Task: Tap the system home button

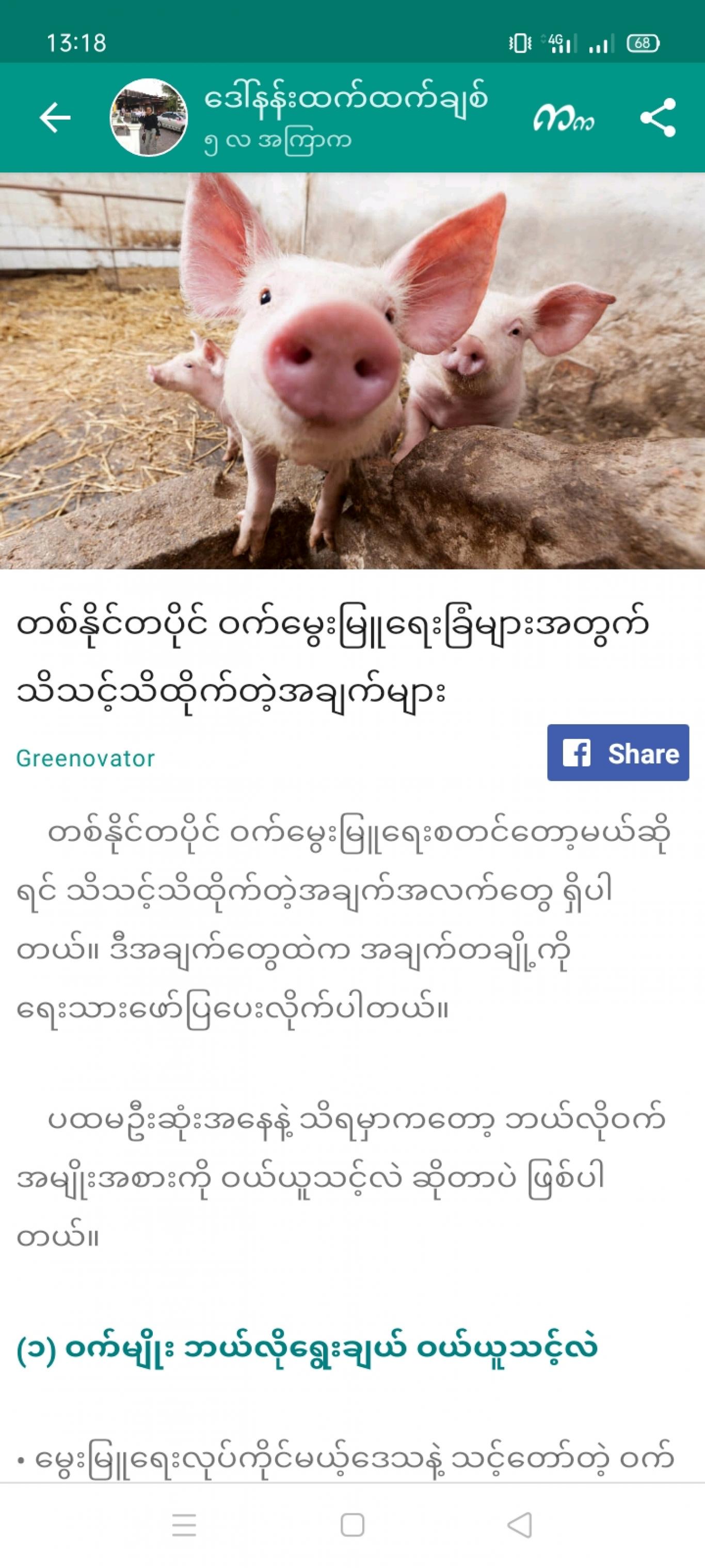Action: pyautogui.click(x=352, y=1525)
